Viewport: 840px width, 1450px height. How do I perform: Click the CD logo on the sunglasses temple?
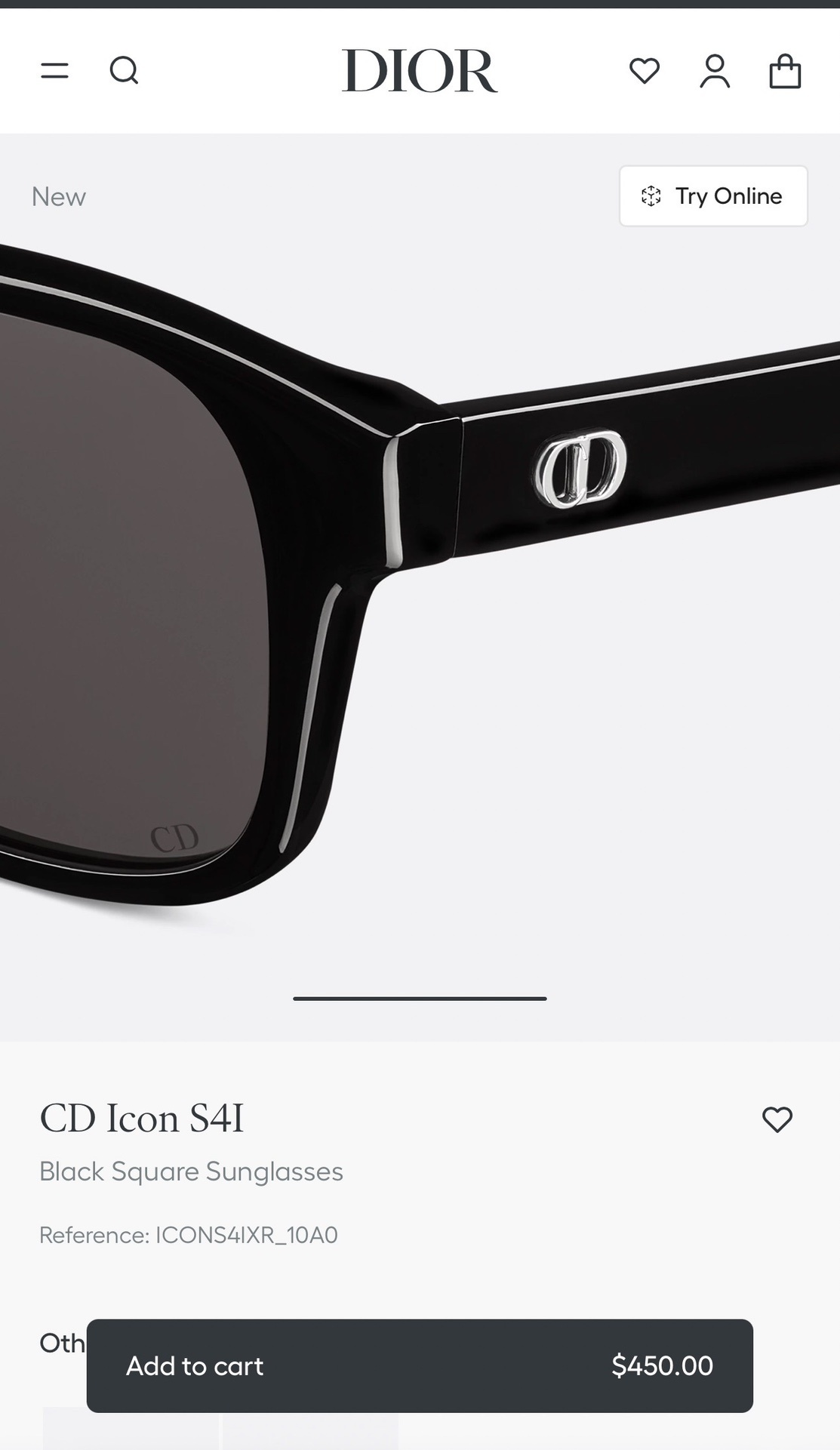[577, 468]
